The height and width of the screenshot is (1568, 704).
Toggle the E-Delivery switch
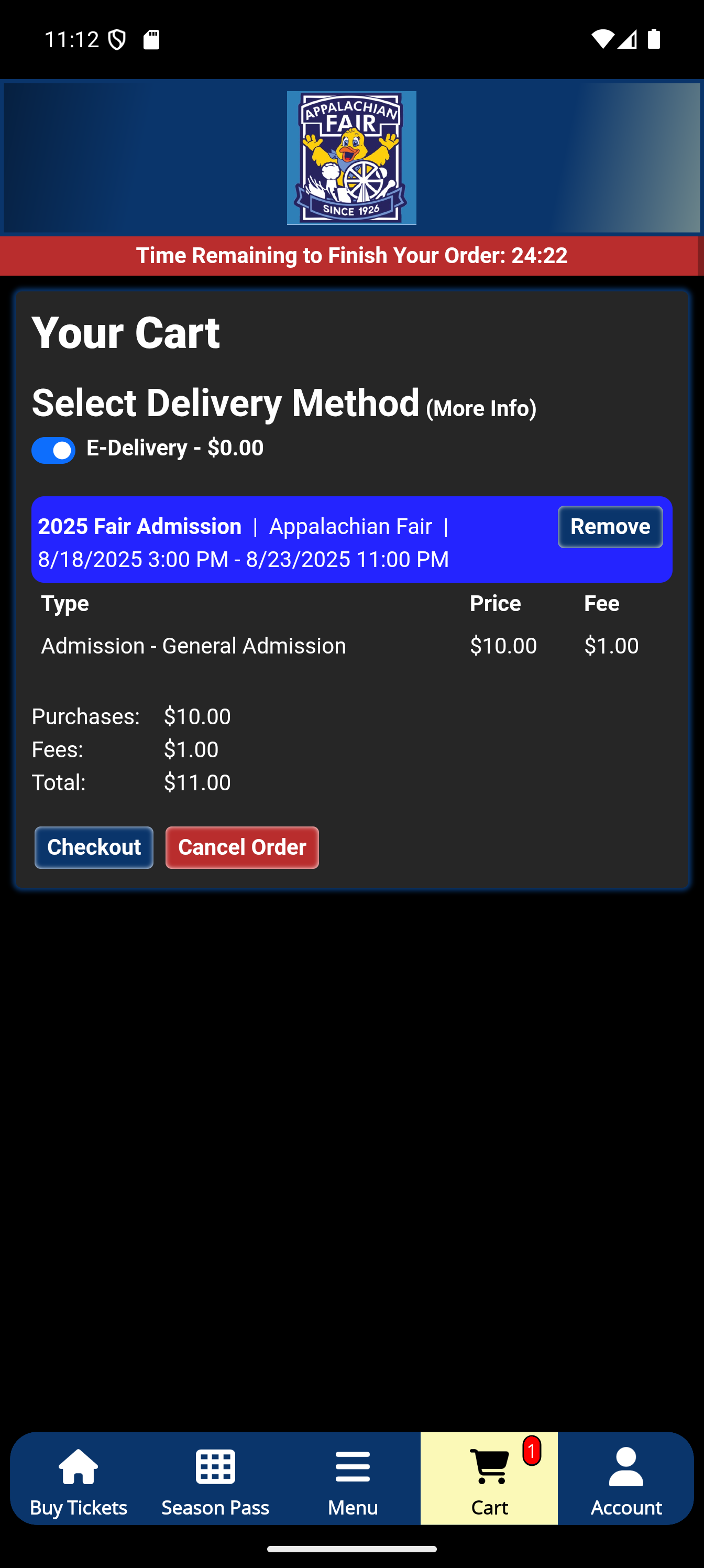(53, 451)
